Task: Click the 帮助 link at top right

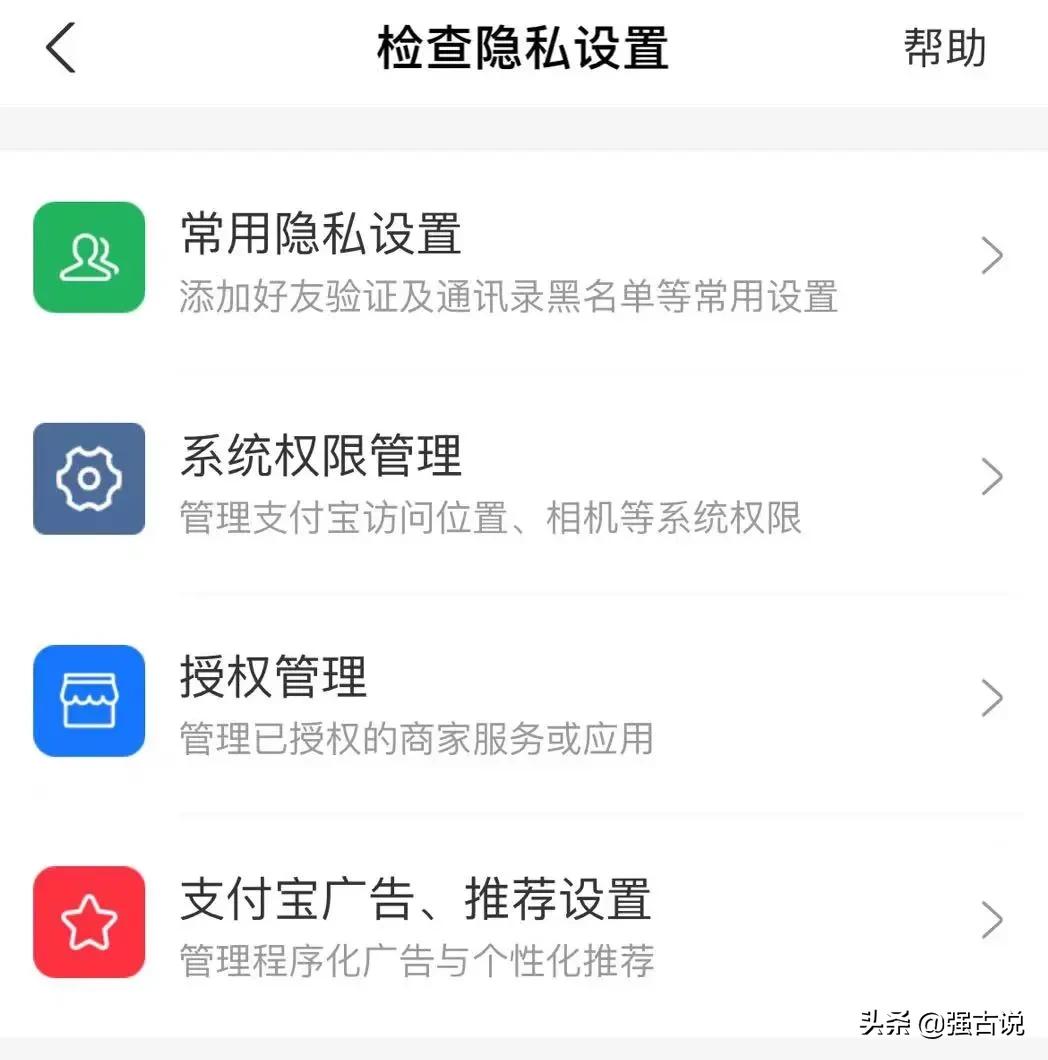Action: [x=946, y=48]
